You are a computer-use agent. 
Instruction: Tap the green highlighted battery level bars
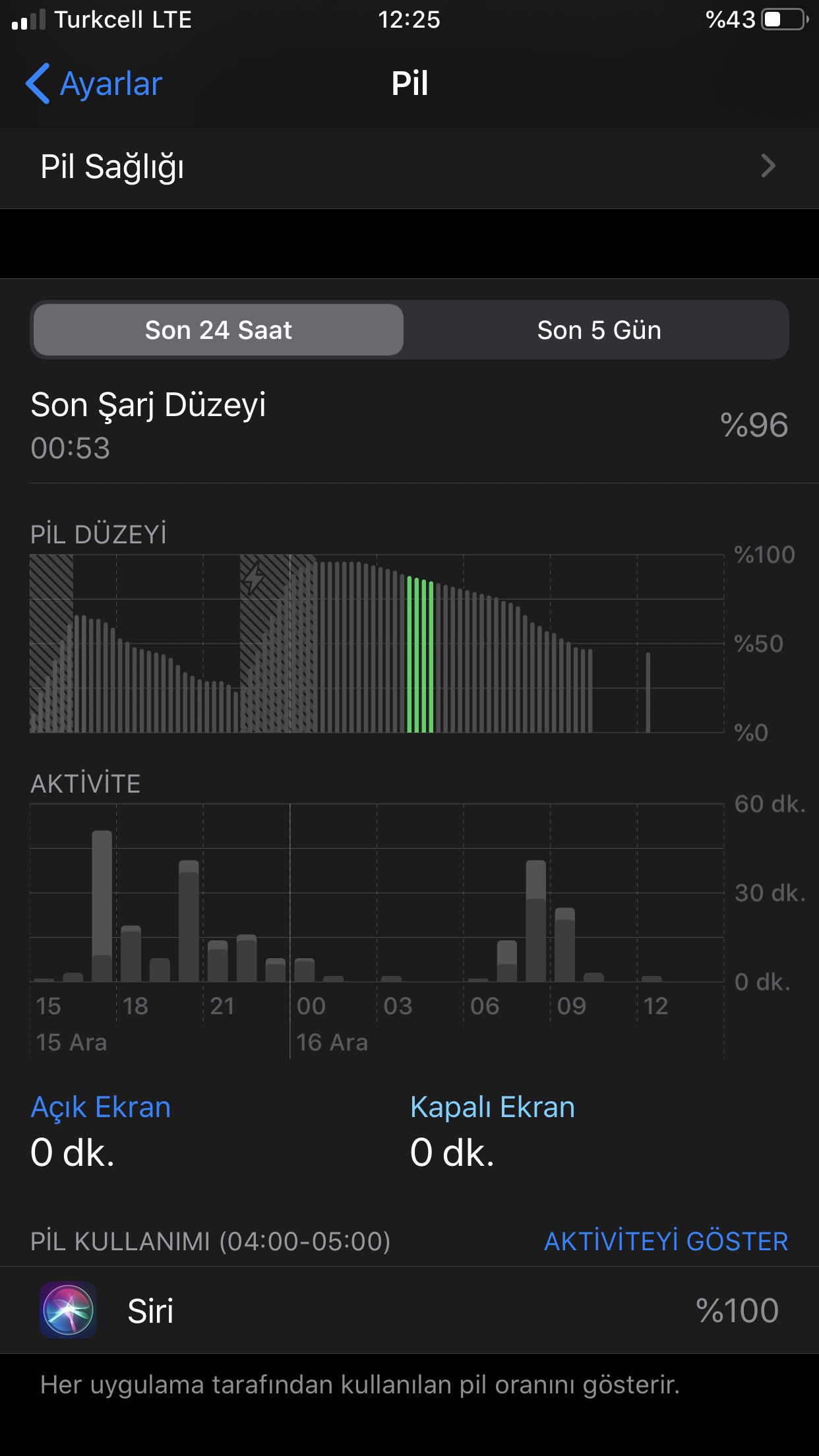(420, 654)
